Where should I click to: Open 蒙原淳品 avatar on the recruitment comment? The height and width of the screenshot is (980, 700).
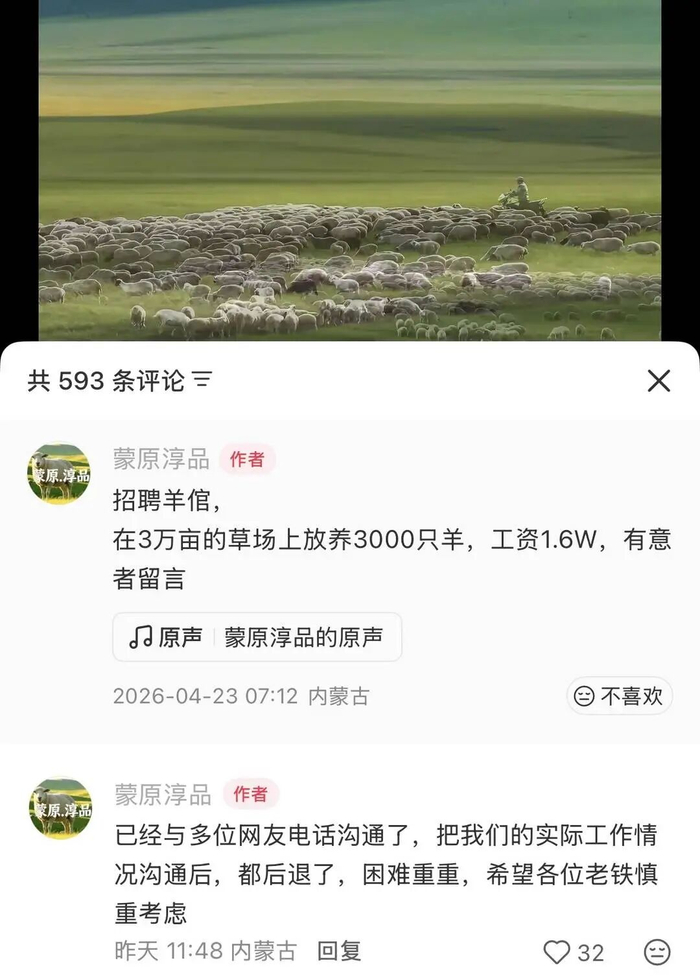tap(59, 474)
